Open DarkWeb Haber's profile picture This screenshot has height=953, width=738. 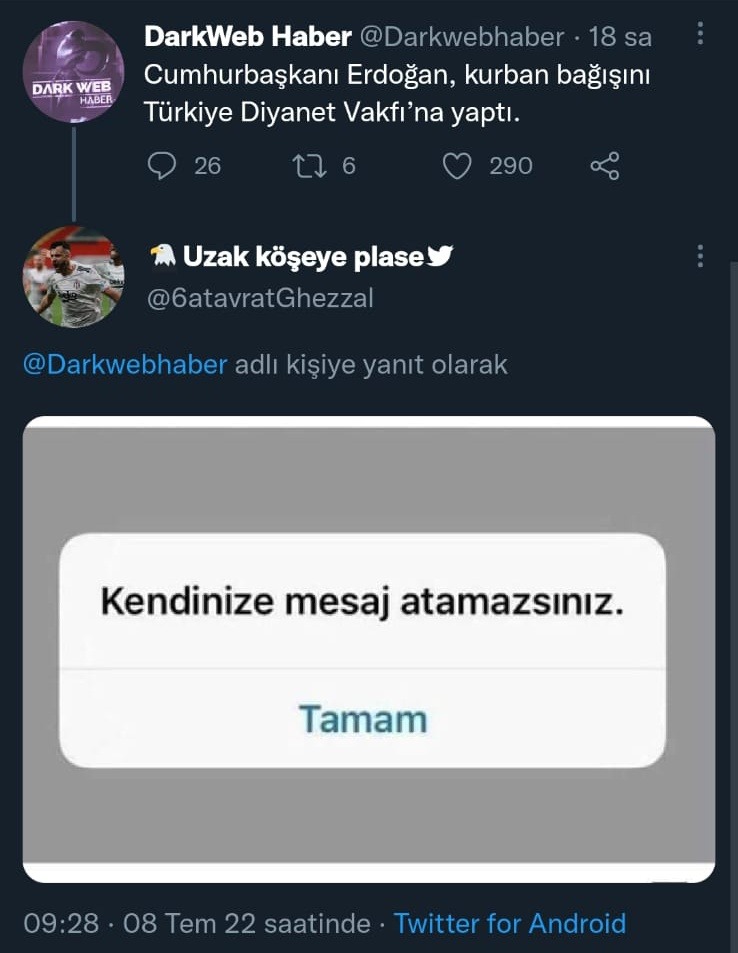[73, 72]
